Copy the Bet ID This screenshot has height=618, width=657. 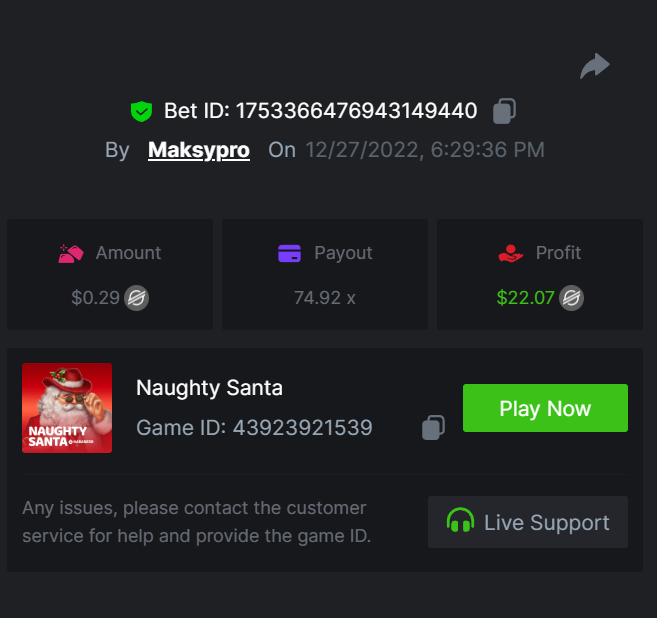505,111
